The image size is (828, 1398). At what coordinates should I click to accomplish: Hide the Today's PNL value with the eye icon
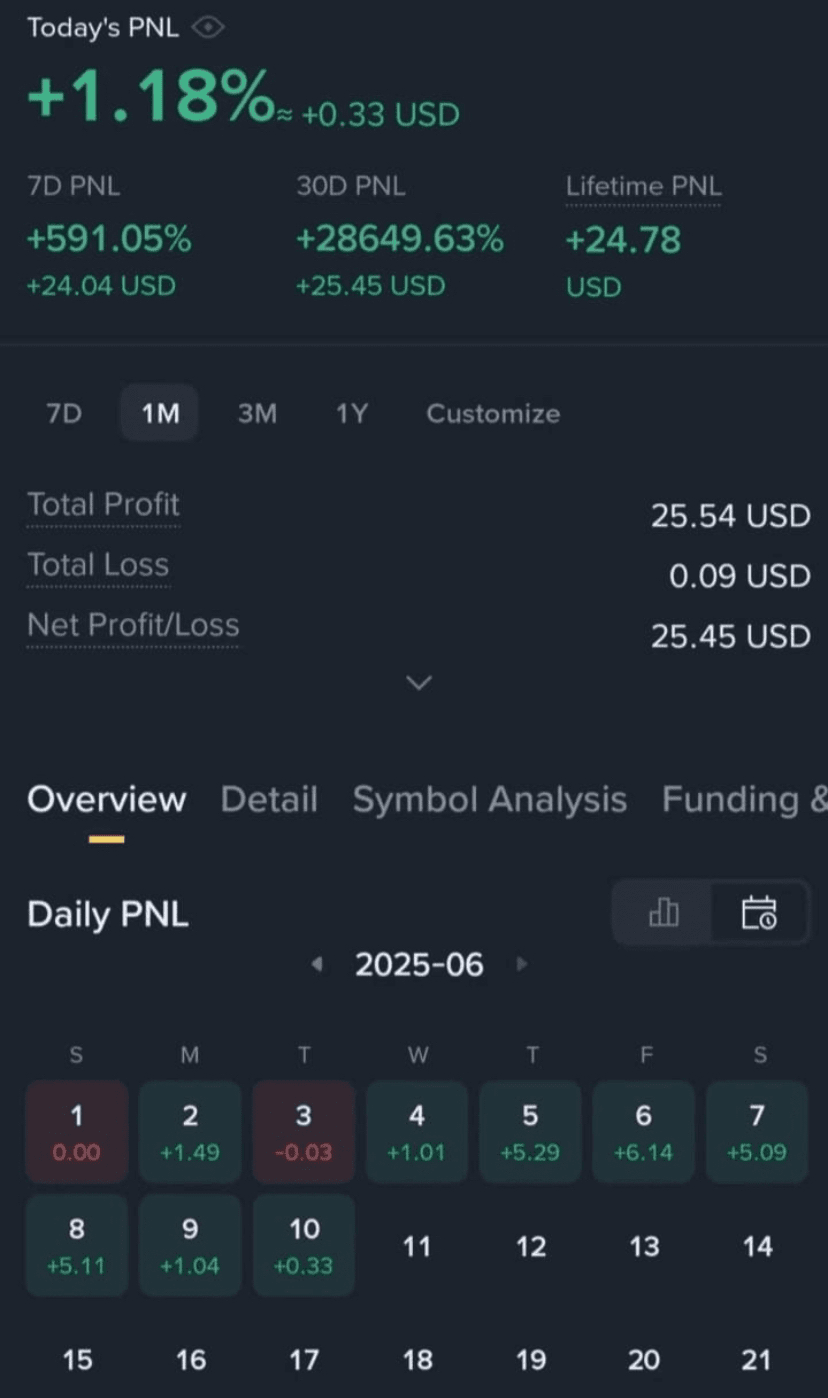(207, 28)
